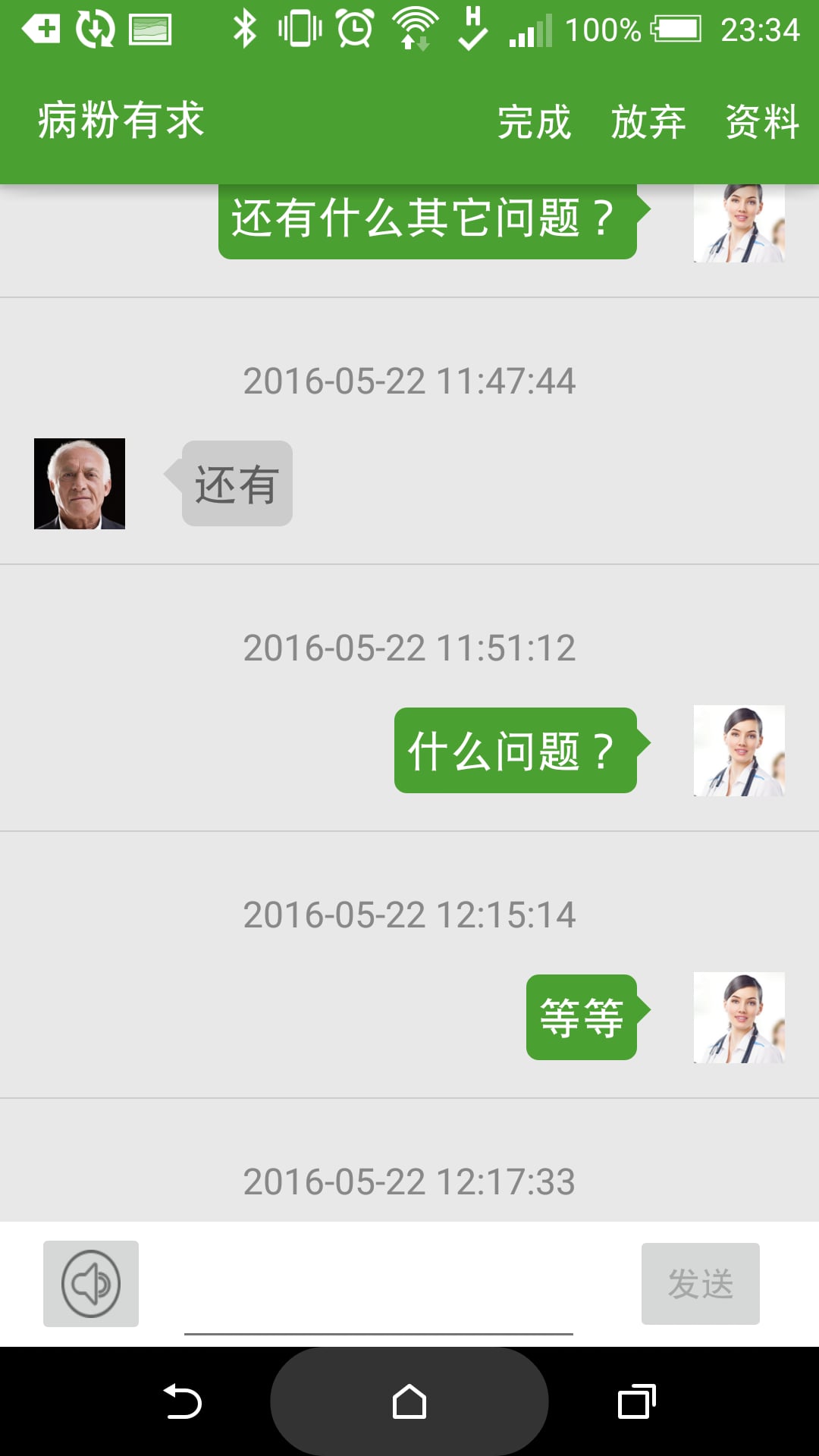Open the recent apps overview

[x=636, y=1401]
